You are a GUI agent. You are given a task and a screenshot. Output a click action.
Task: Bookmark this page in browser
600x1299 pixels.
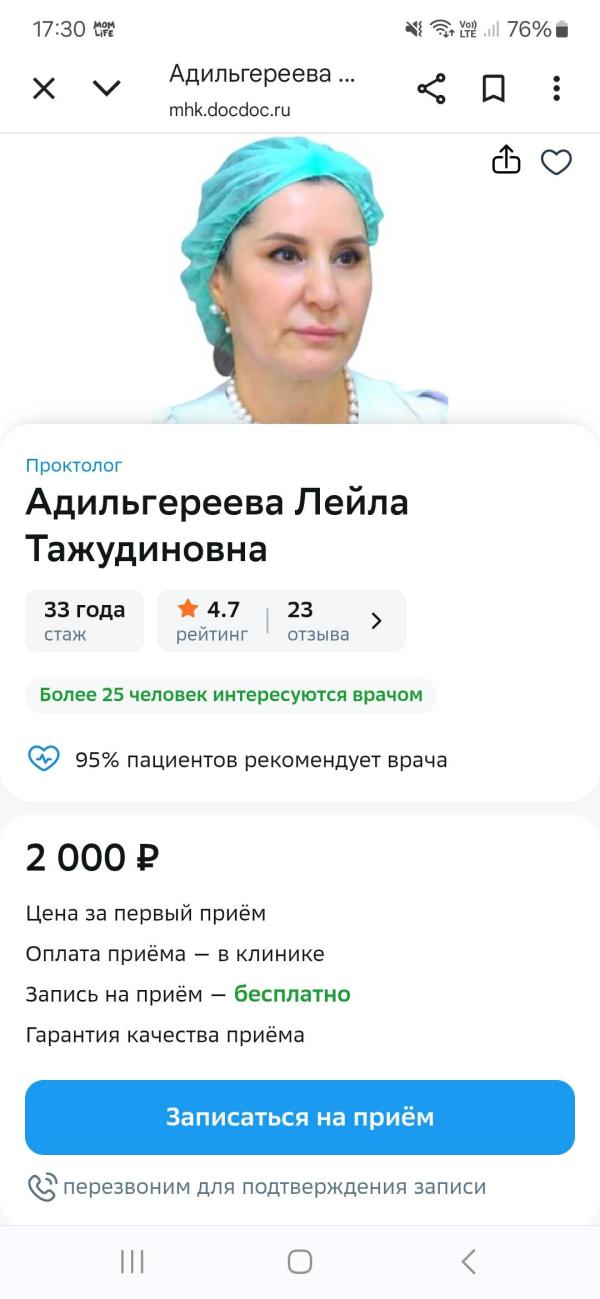coord(493,89)
